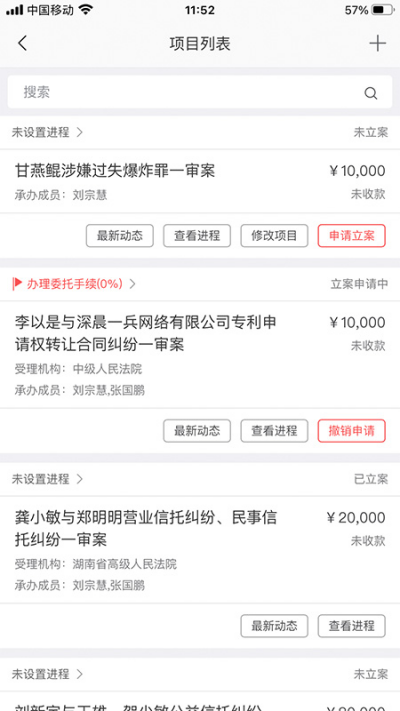The width and height of the screenshot is (400, 711).
Task: Add a new project with plus icon
Action: click(377, 44)
